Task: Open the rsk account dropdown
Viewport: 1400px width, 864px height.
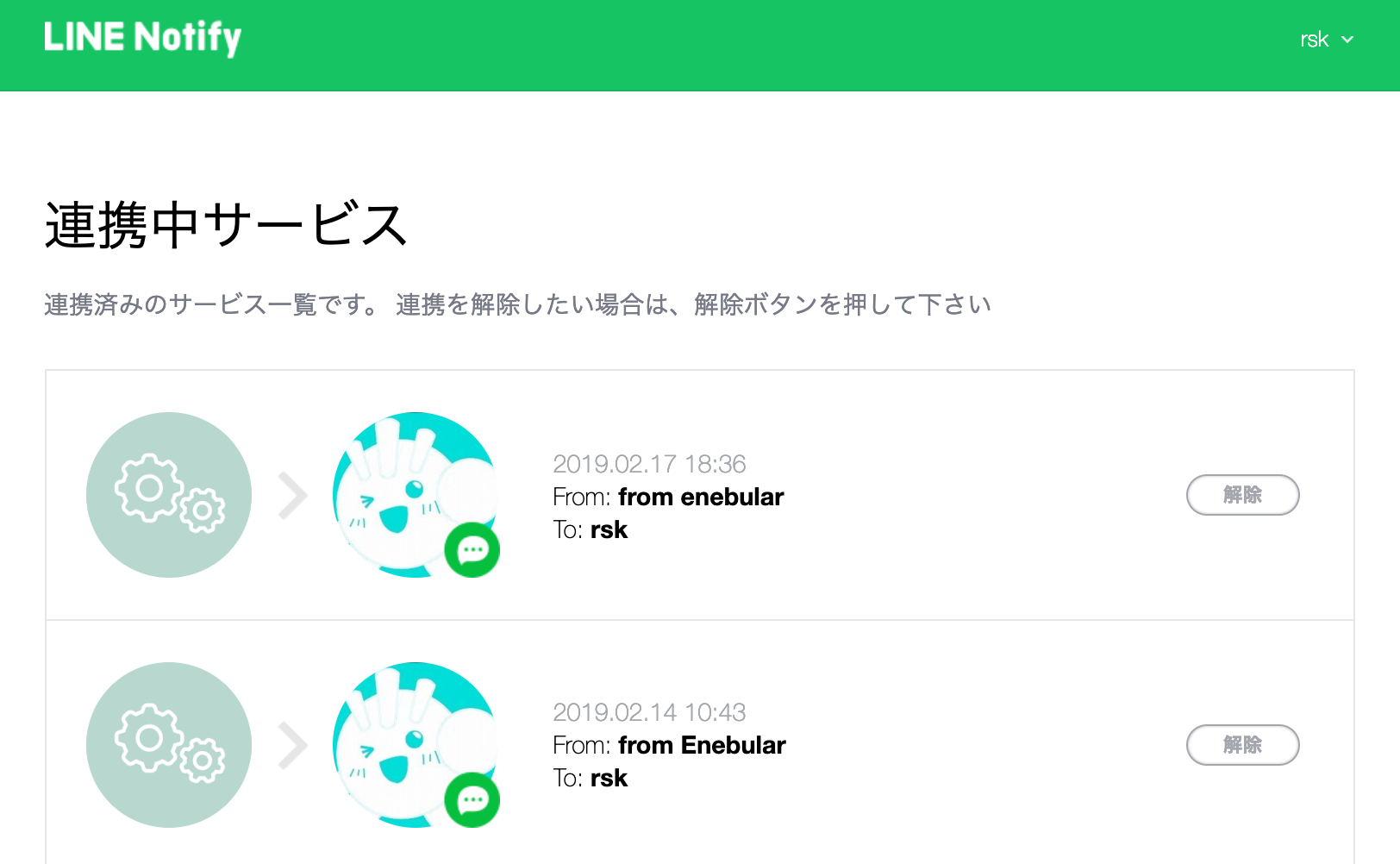Action: (1326, 40)
